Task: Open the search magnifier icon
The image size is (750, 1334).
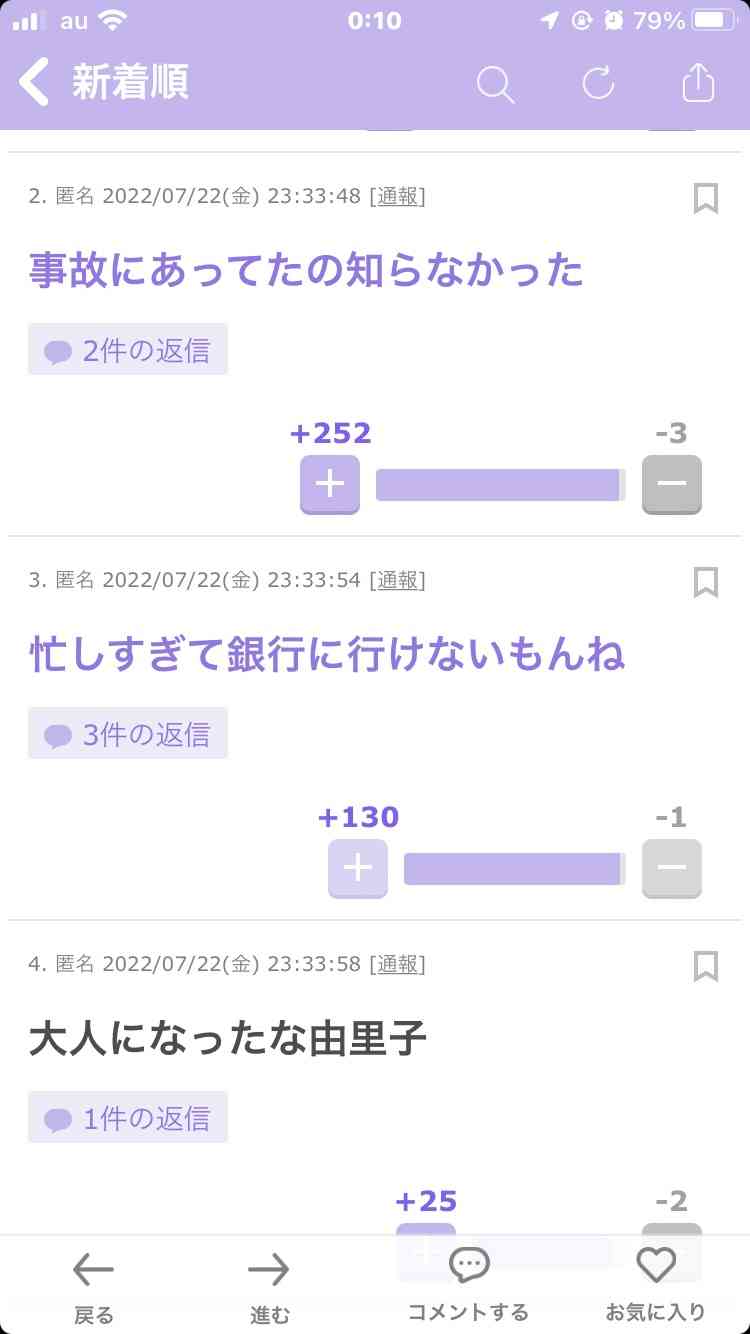Action: click(495, 84)
